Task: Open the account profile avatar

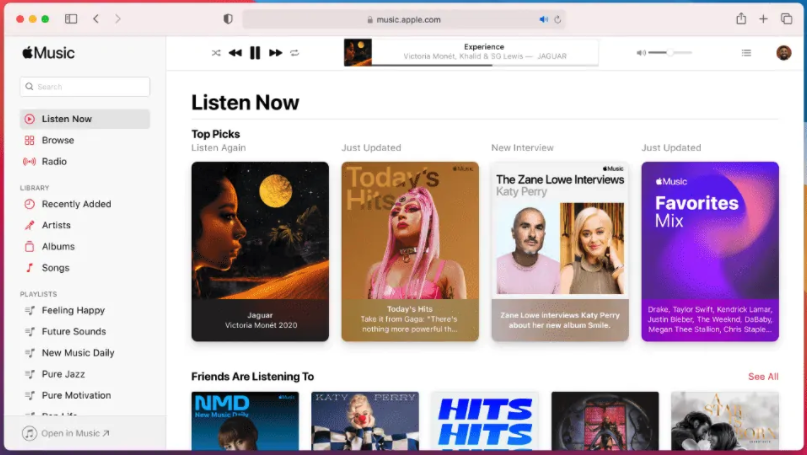Action: 783,53
